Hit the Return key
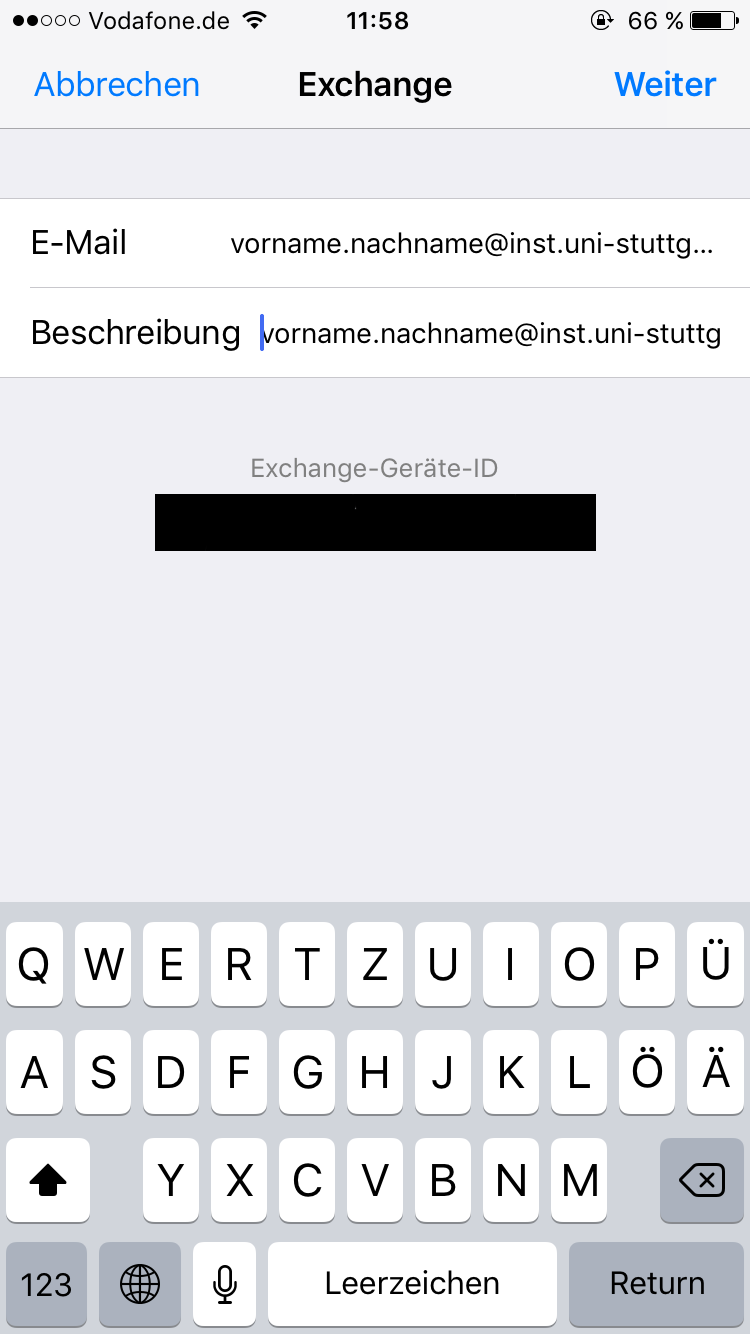Screen dimensions: 750x1334 tap(657, 1284)
